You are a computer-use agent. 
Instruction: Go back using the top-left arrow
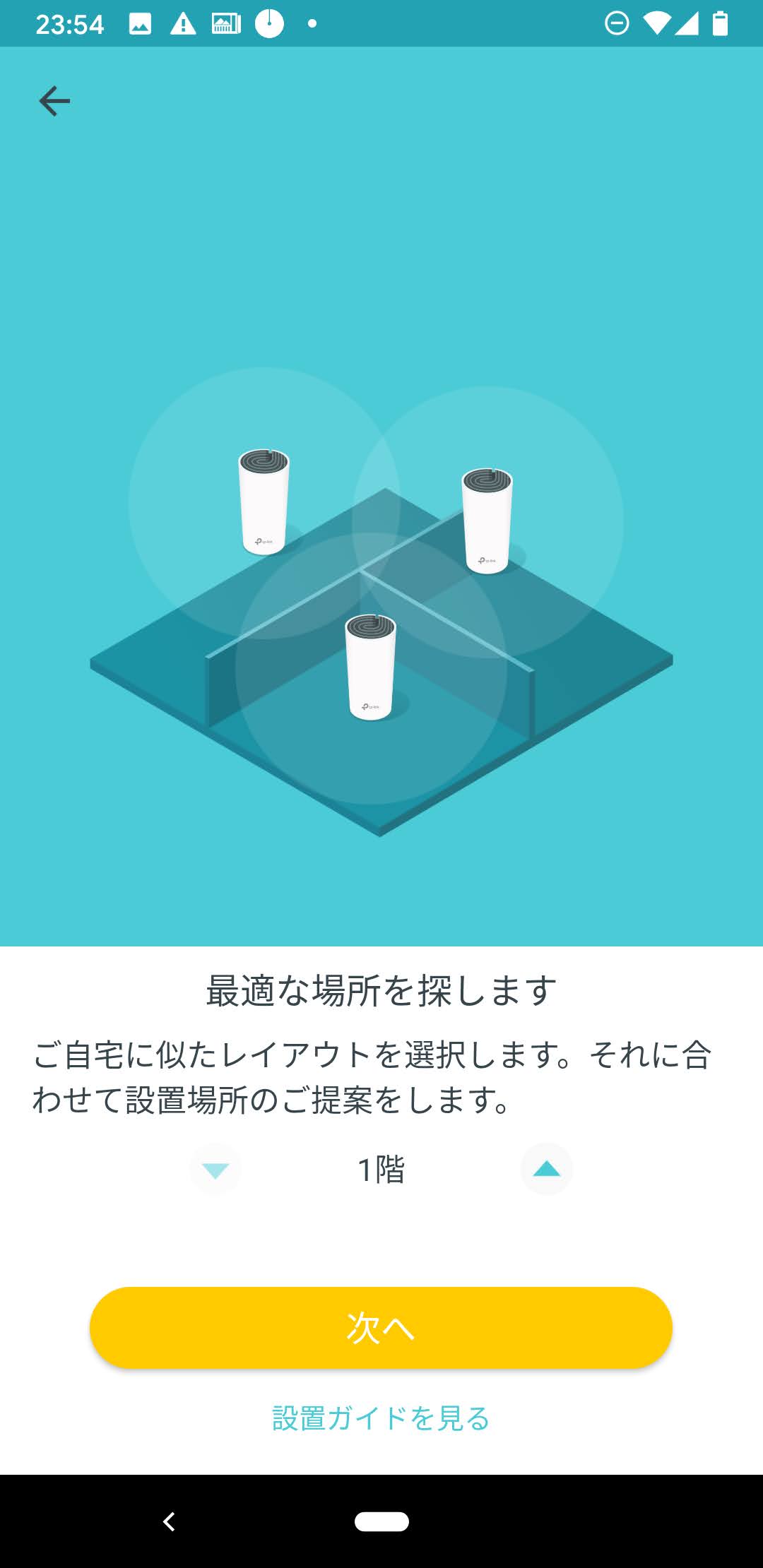click(x=54, y=101)
